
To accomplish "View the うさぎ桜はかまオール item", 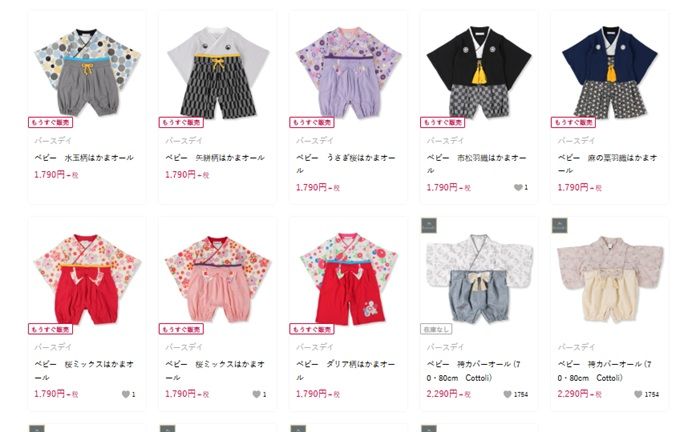I will tap(349, 72).
